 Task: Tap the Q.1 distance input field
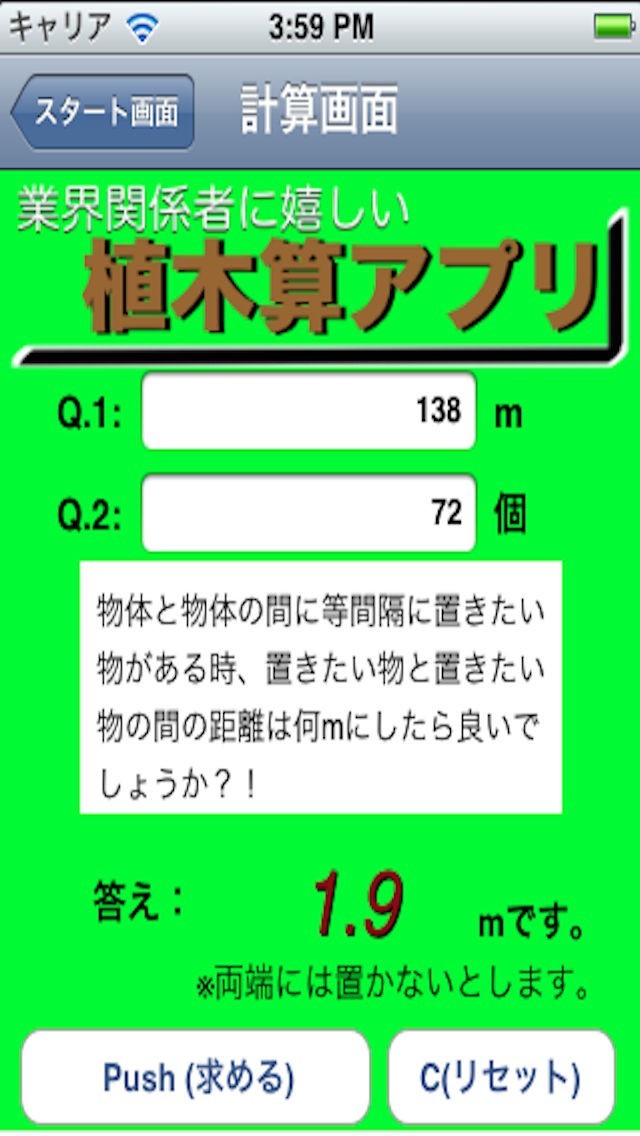pos(309,411)
